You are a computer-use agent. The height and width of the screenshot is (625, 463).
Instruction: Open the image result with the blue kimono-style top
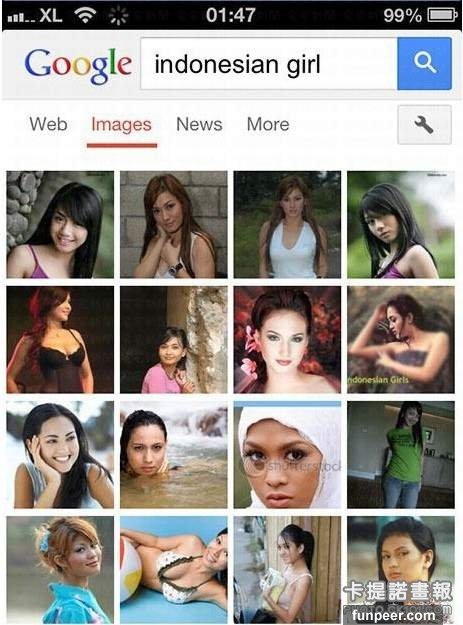[x=60, y=570]
